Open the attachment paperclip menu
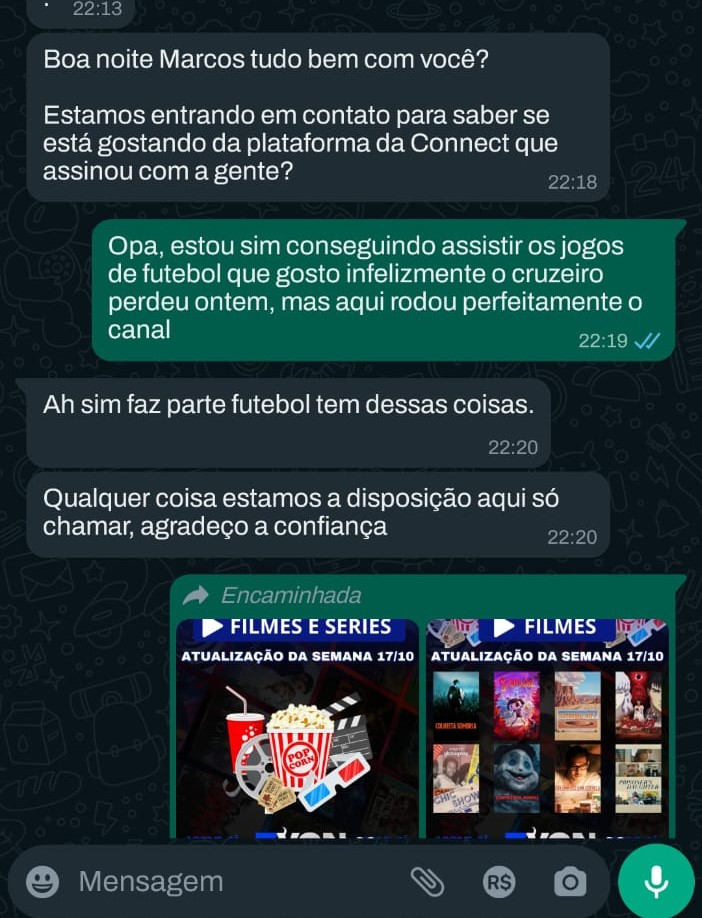 427,881
